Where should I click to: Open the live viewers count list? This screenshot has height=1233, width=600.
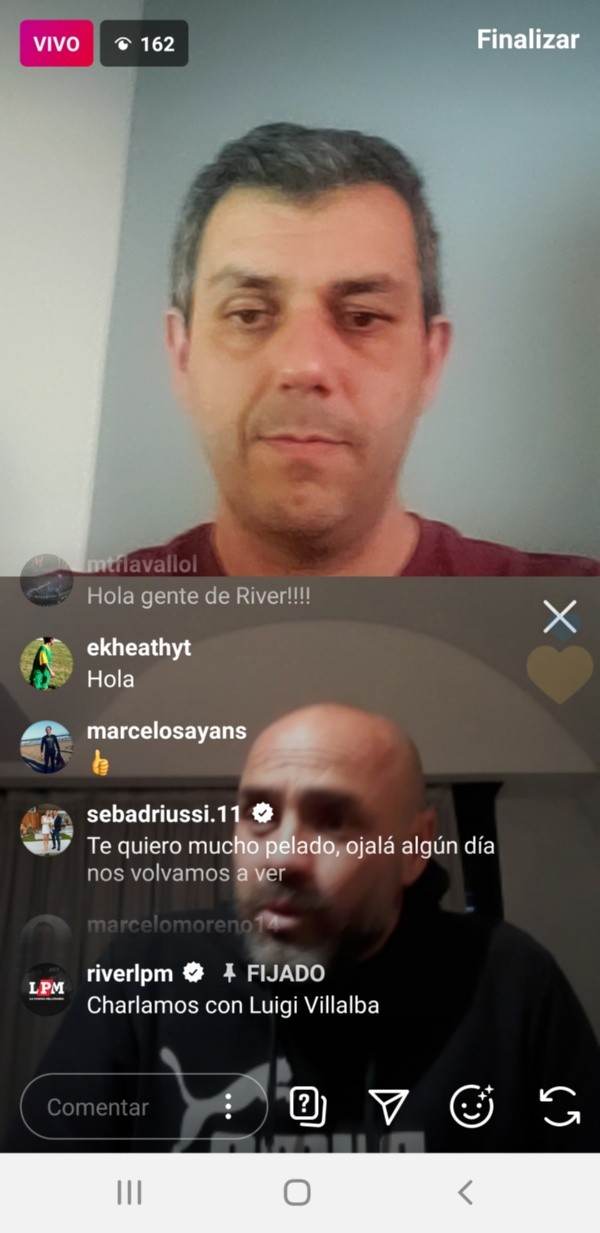(144, 43)
